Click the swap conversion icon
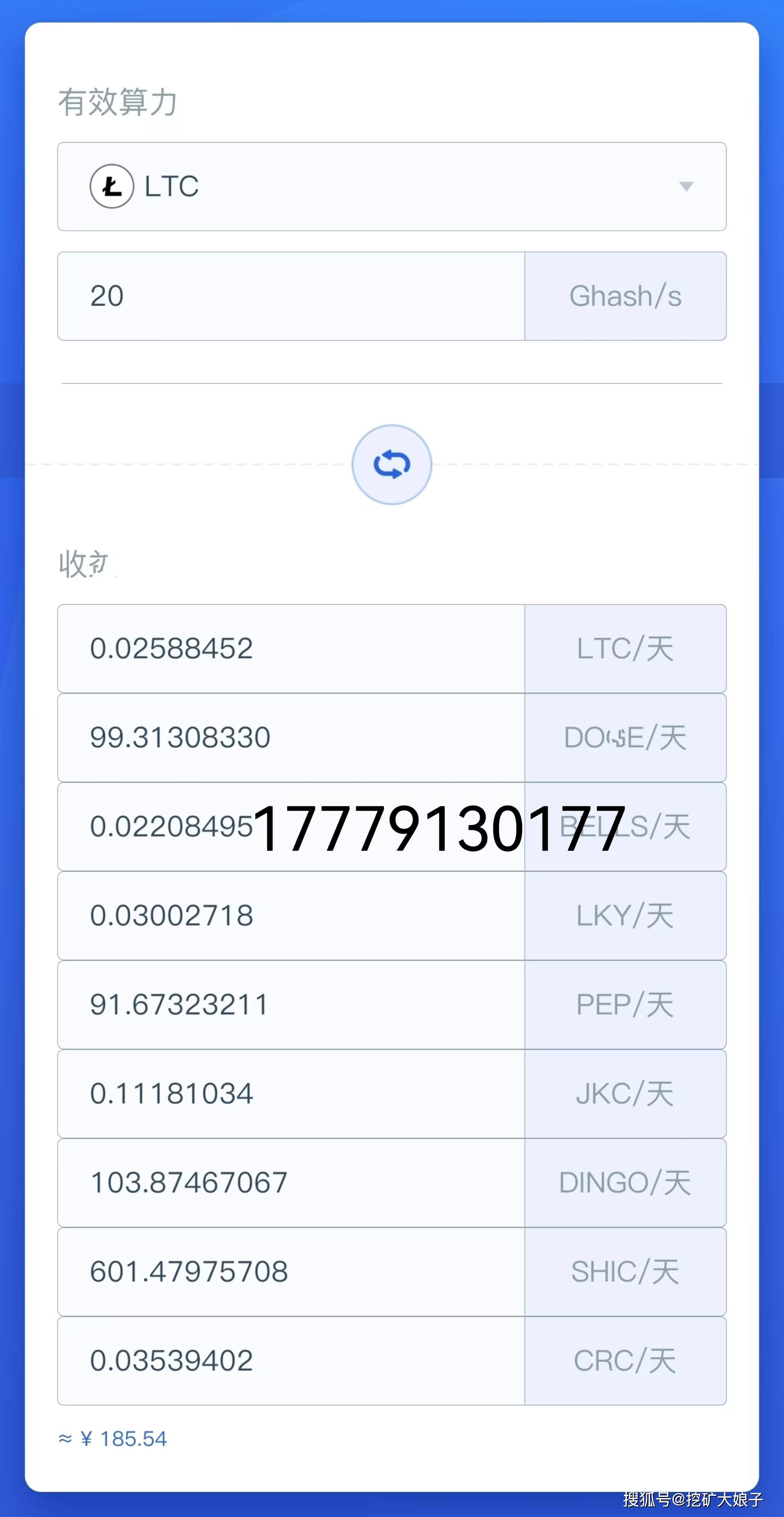Viewport: 784px width, 1517px height. click(x=392, y=464)
